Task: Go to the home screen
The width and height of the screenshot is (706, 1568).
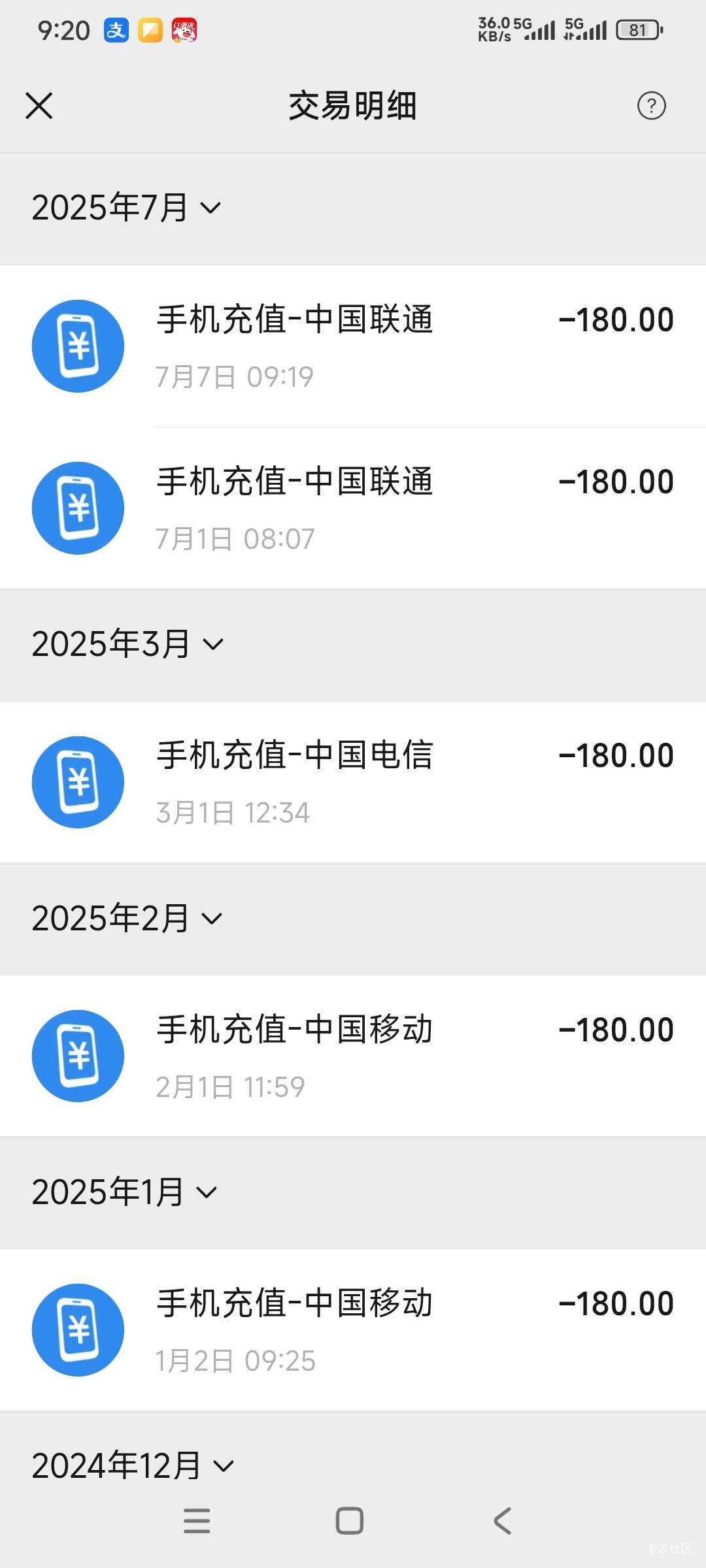Action: [x=350, y=1521]
